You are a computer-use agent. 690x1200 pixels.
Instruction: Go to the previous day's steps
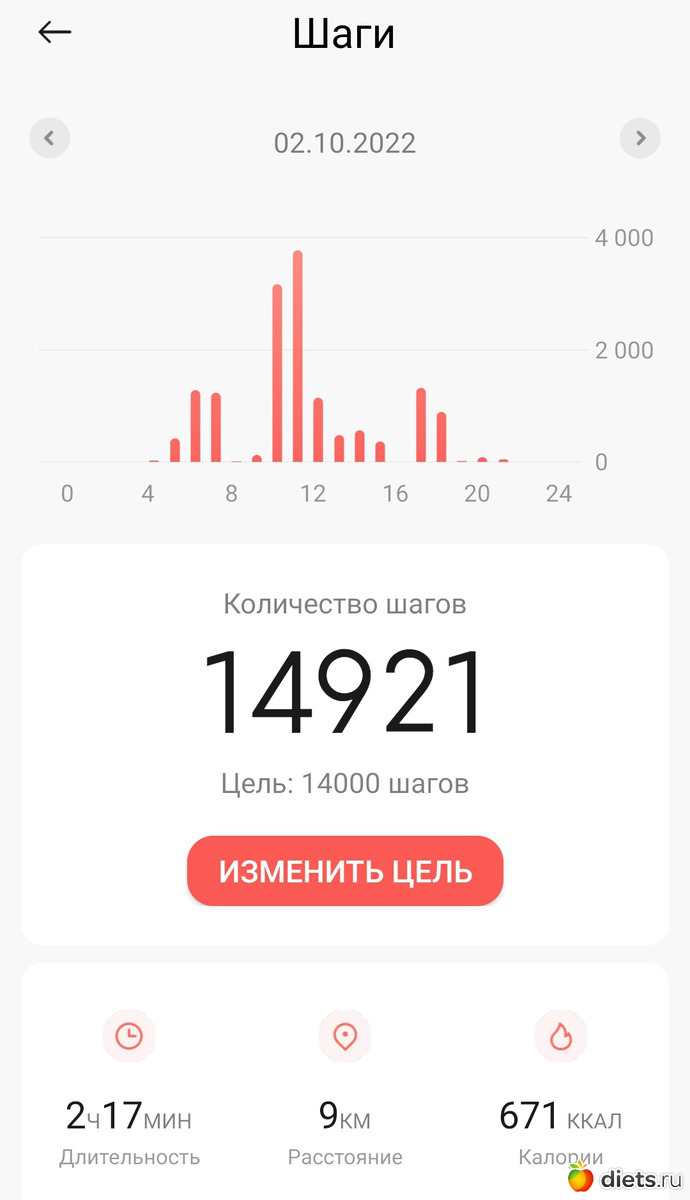click(50, 138)
